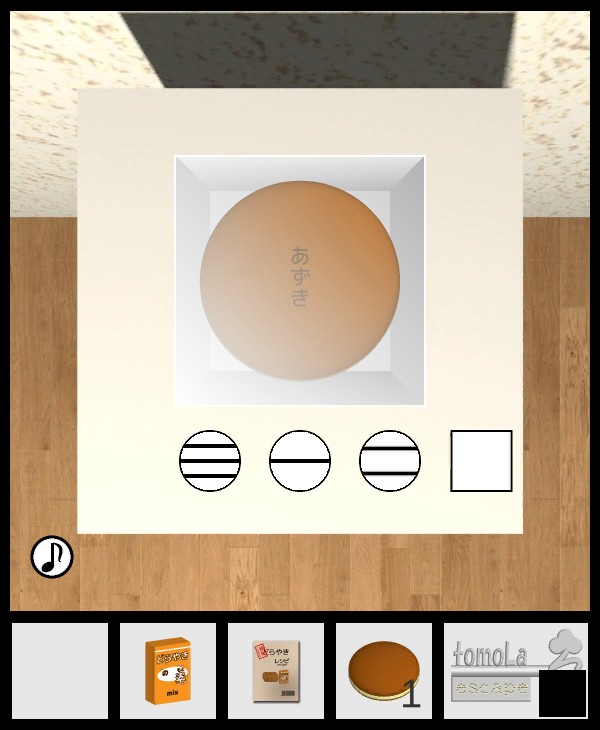The image size is (600, 730).
Task: Tap the round azuki pancake in the box
Action: [x=300, y=280]
